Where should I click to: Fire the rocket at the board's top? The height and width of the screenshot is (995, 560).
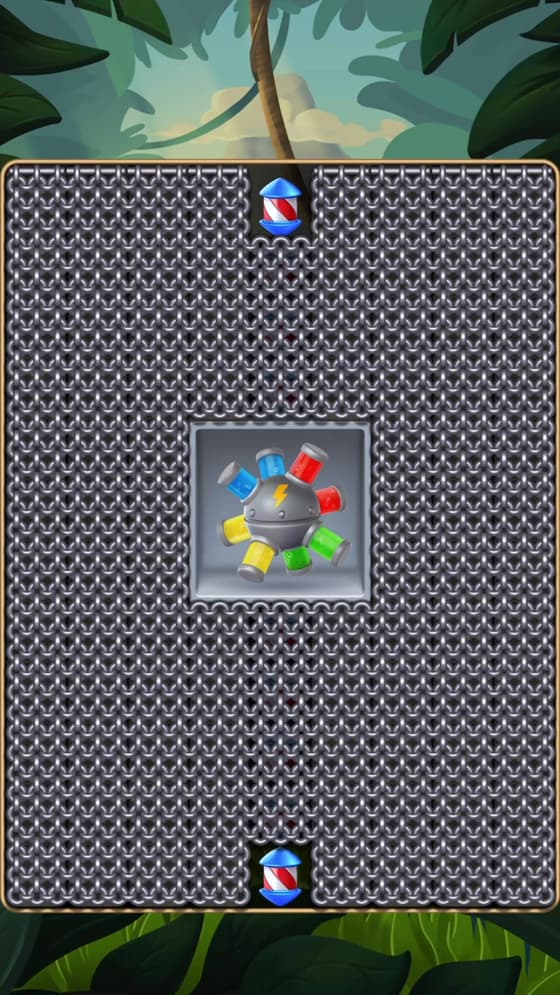(280, 206)
